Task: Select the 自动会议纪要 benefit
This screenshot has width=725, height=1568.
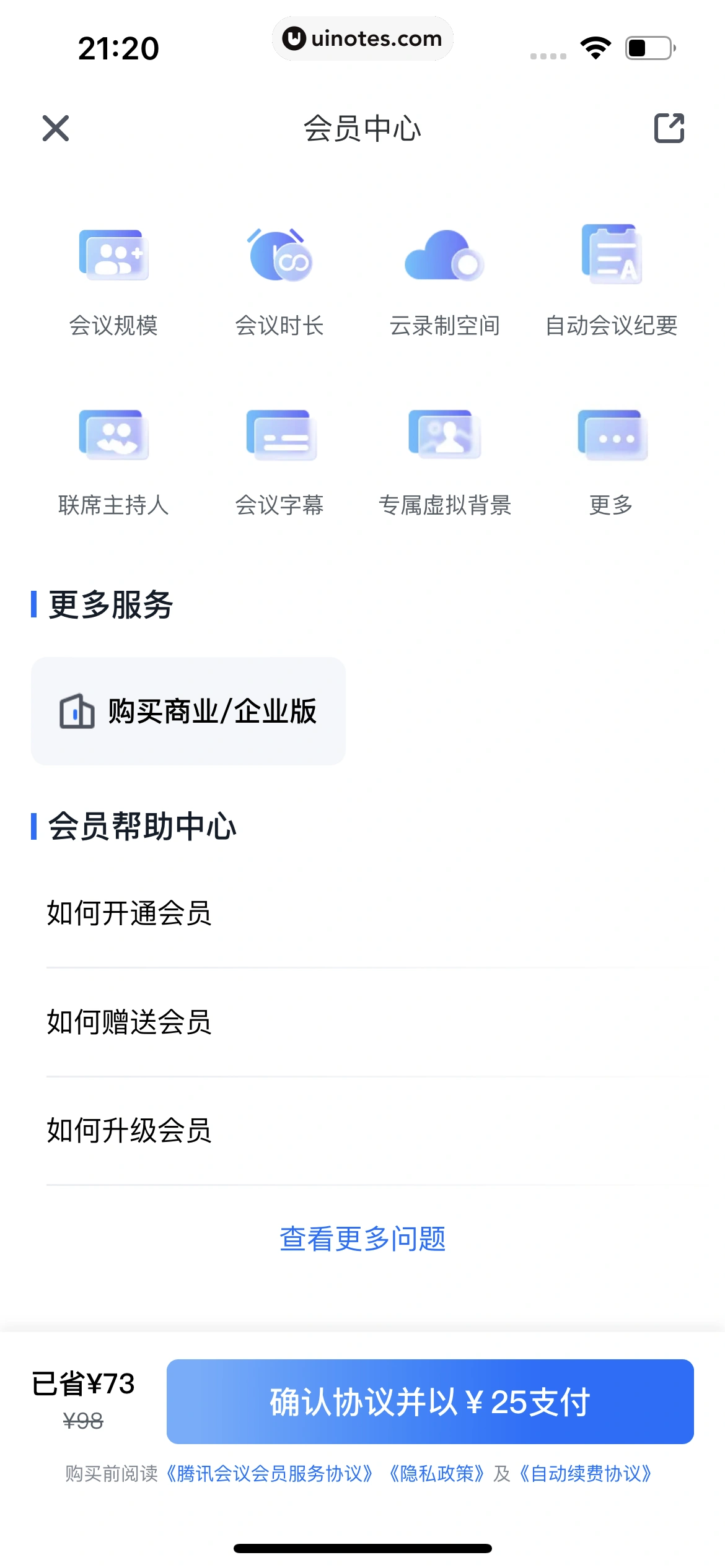Action: pyautogui.click(x=611, y=279)
